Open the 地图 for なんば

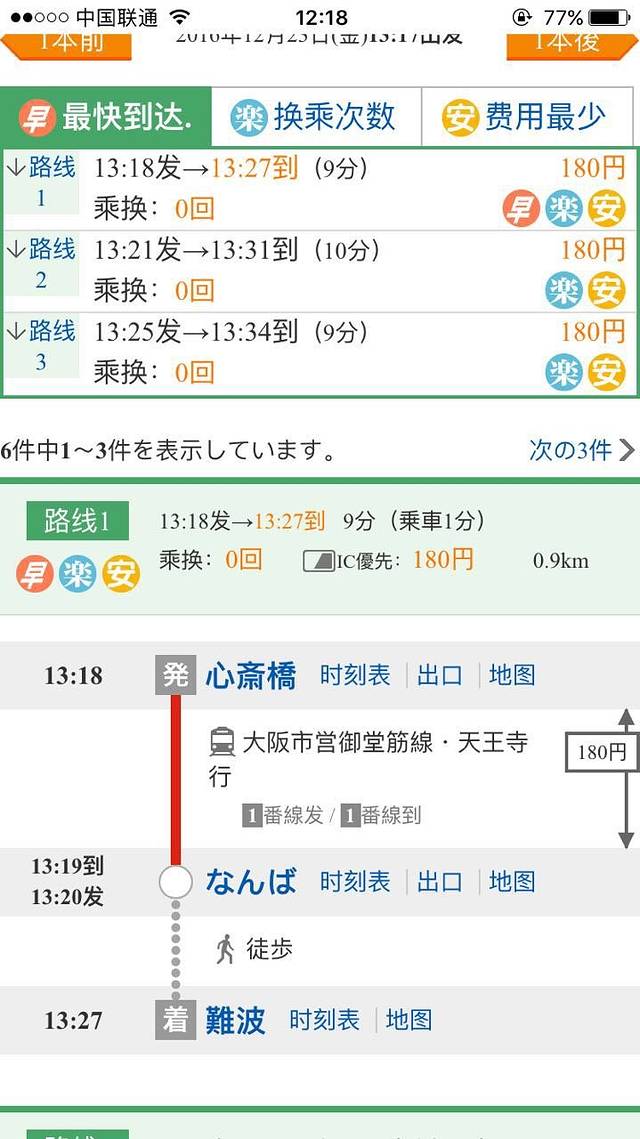pos(512,882)
